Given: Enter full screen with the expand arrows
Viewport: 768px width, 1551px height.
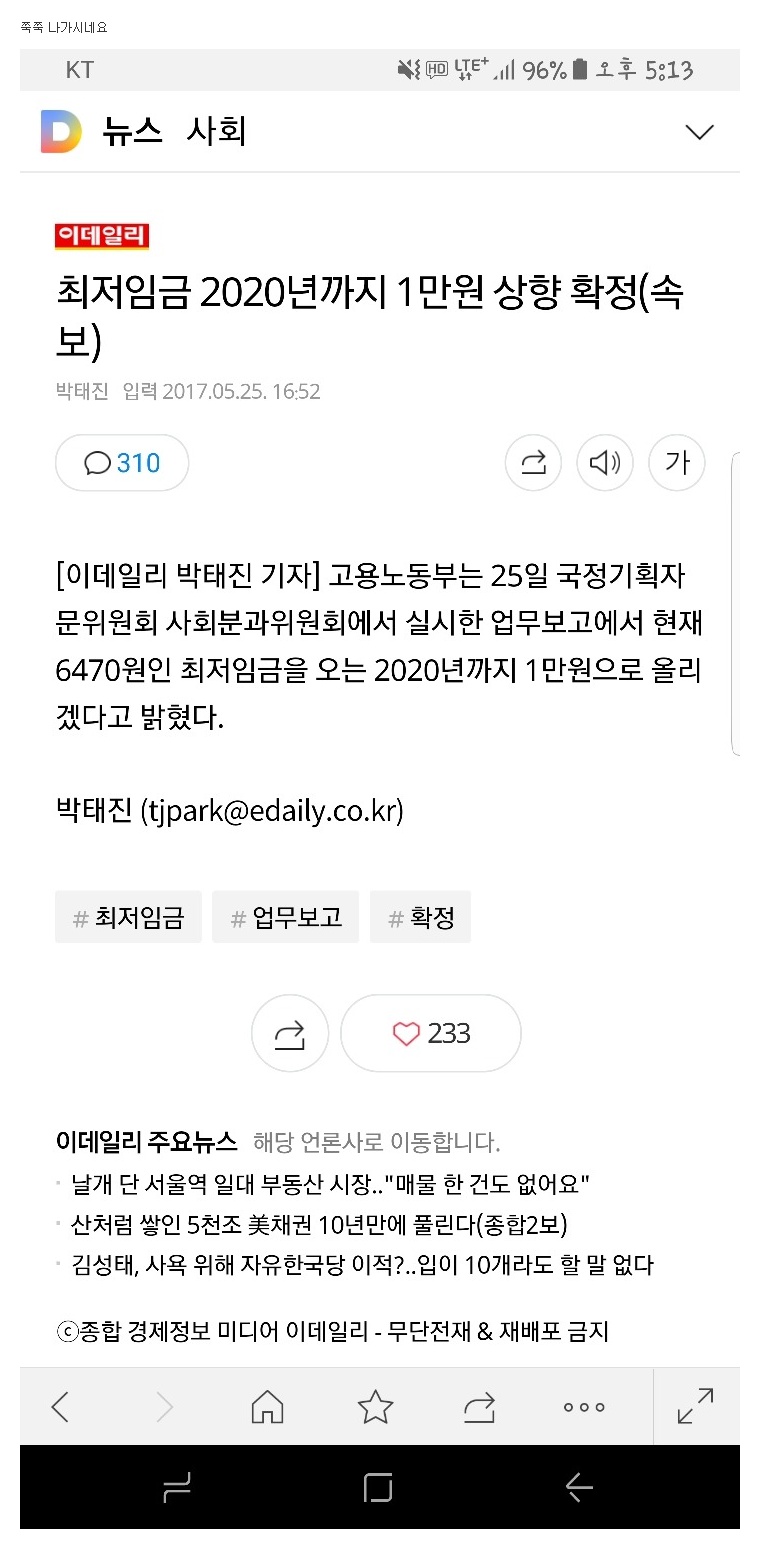Looking at the screenshot, I should pyautogui.click(x=695, y=1406).
